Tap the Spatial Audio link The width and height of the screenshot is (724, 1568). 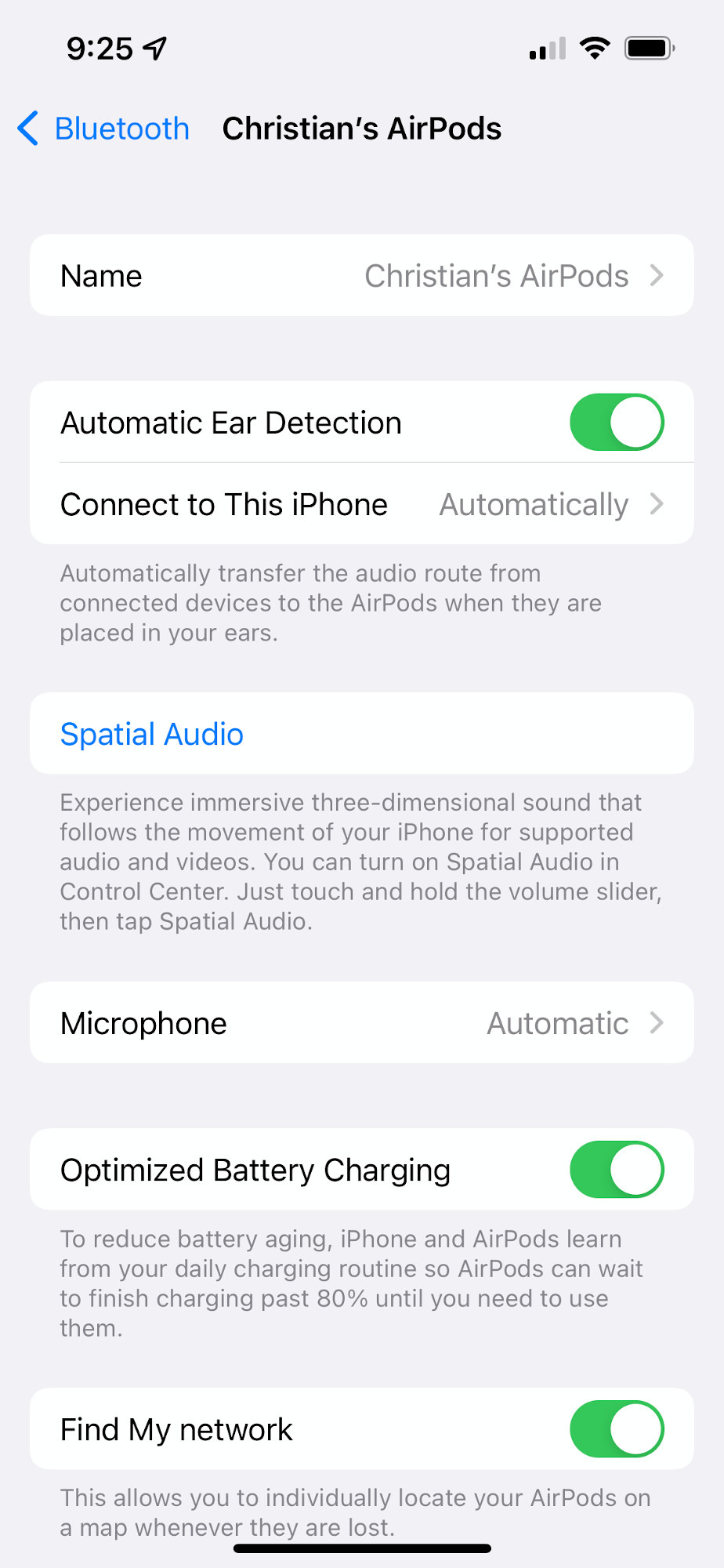[152, 735]
